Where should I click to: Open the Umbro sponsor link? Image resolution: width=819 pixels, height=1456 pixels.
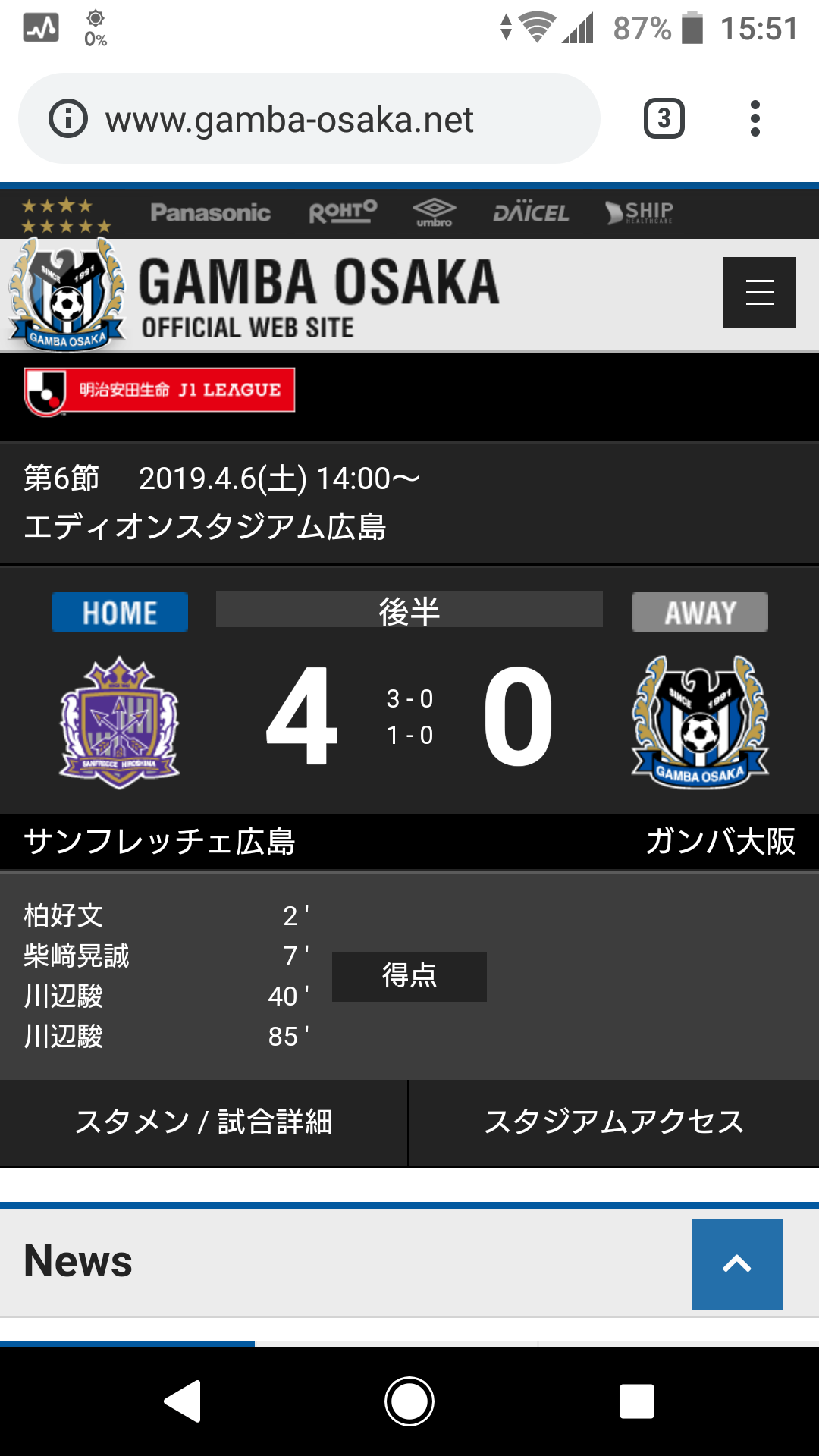pos(435,212)
